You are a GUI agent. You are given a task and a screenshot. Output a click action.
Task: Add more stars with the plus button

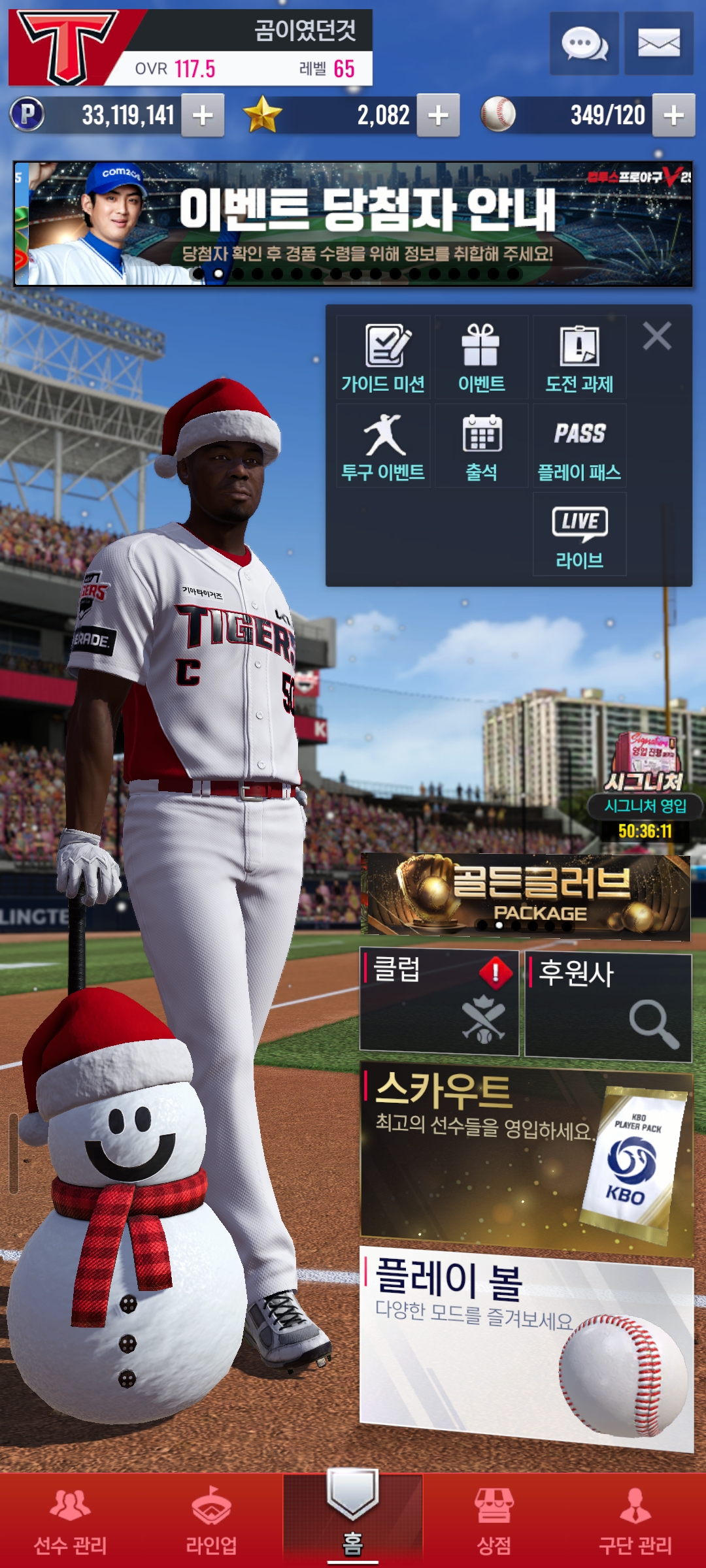pyautogui.click(x=438, y=116)
